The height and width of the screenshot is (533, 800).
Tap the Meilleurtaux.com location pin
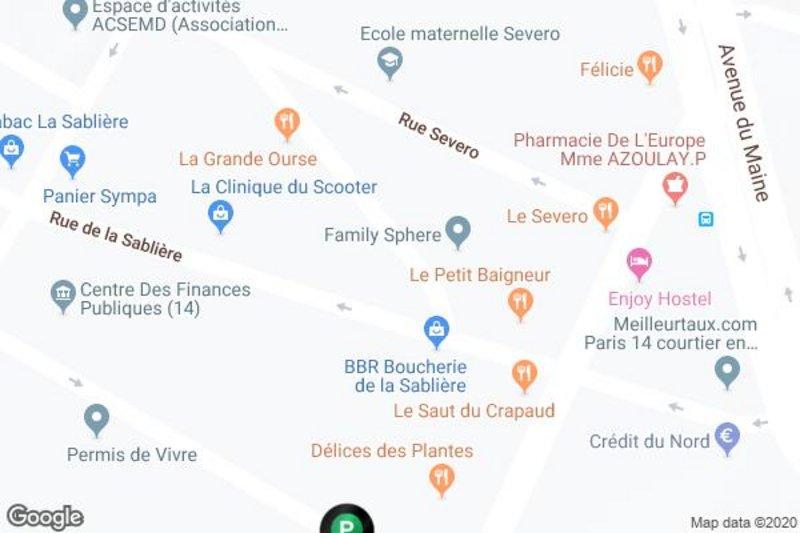[x=728, y=372]
